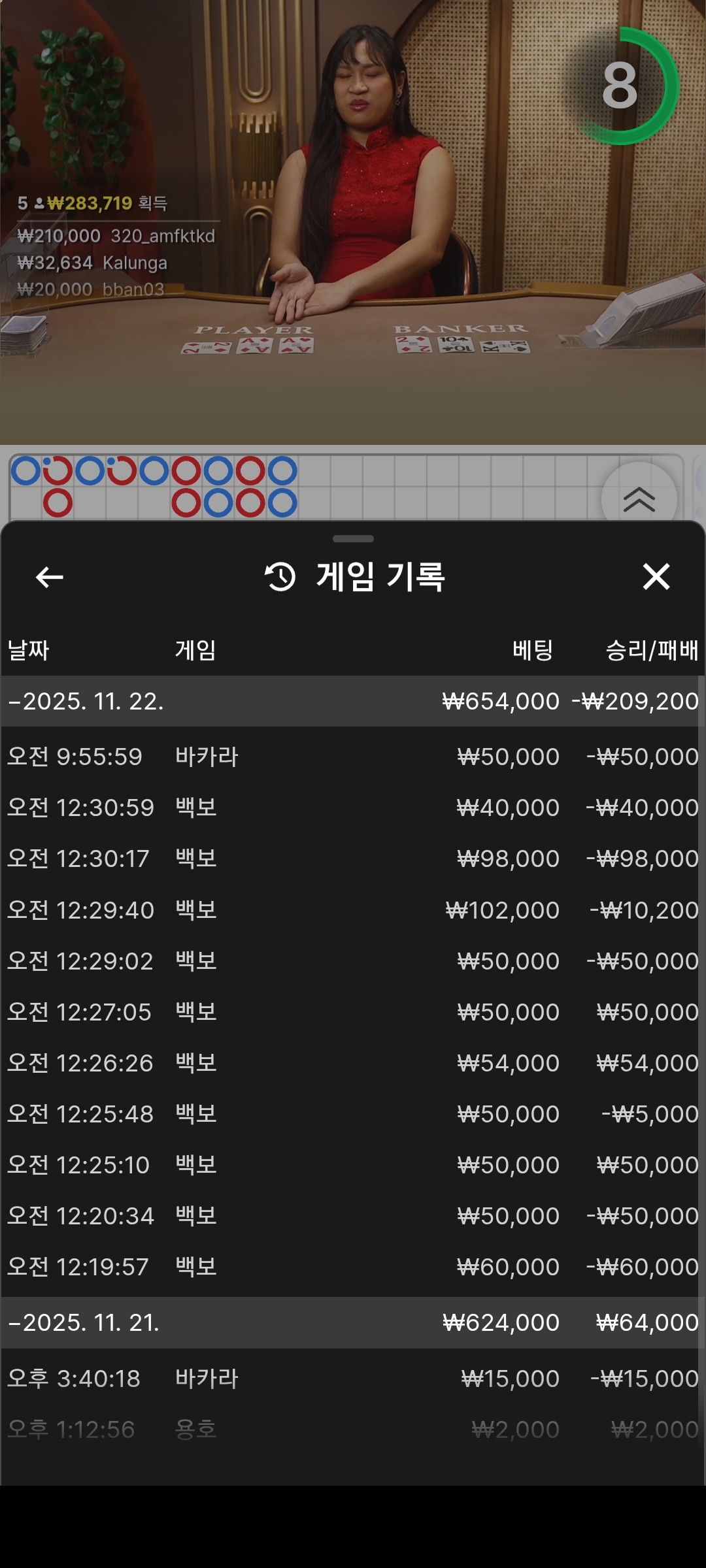Collapse the 2025. 11. 21. date group
Image resolution: width=706 pixels, height=1568 pixels.
[x=85, y=1323]
